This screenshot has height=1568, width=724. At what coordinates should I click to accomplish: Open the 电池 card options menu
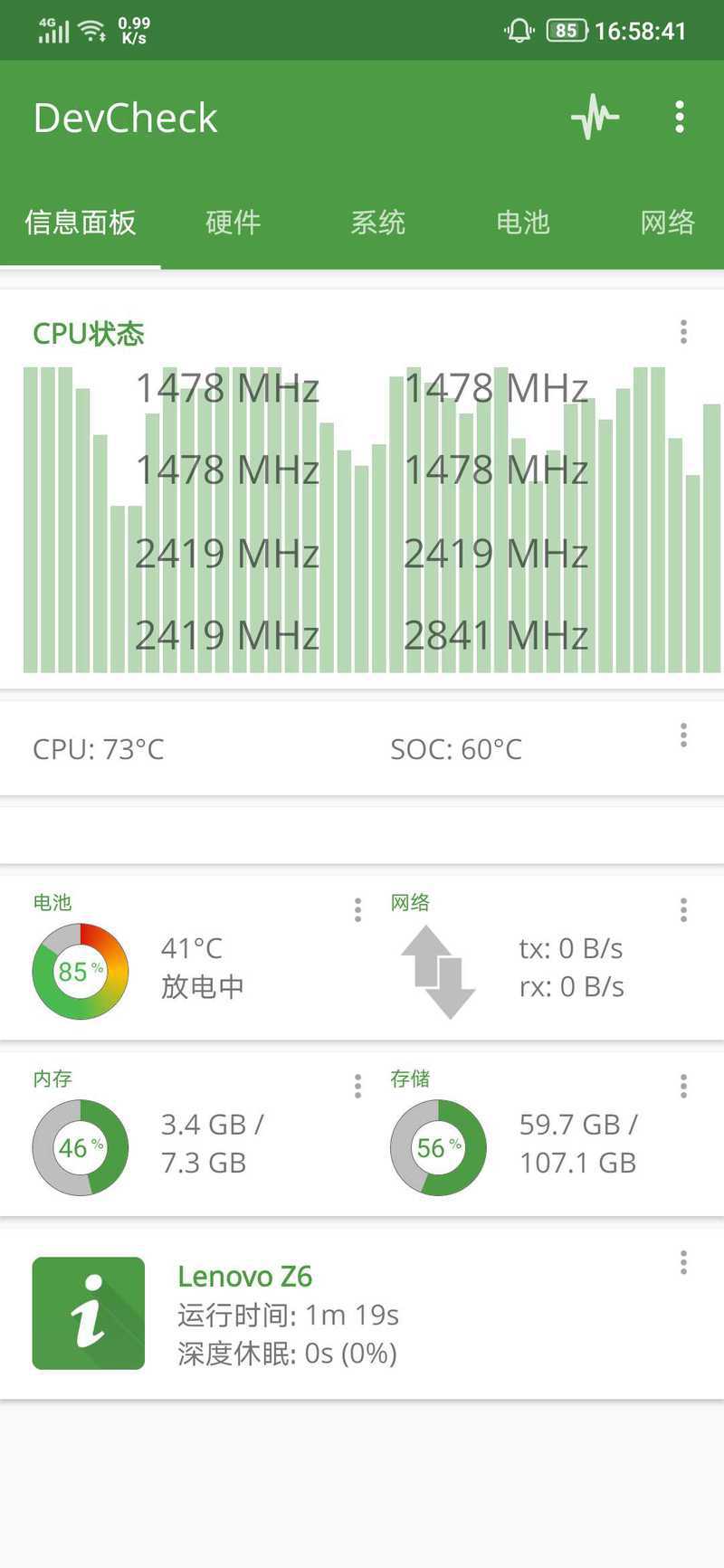click(358, 909)
